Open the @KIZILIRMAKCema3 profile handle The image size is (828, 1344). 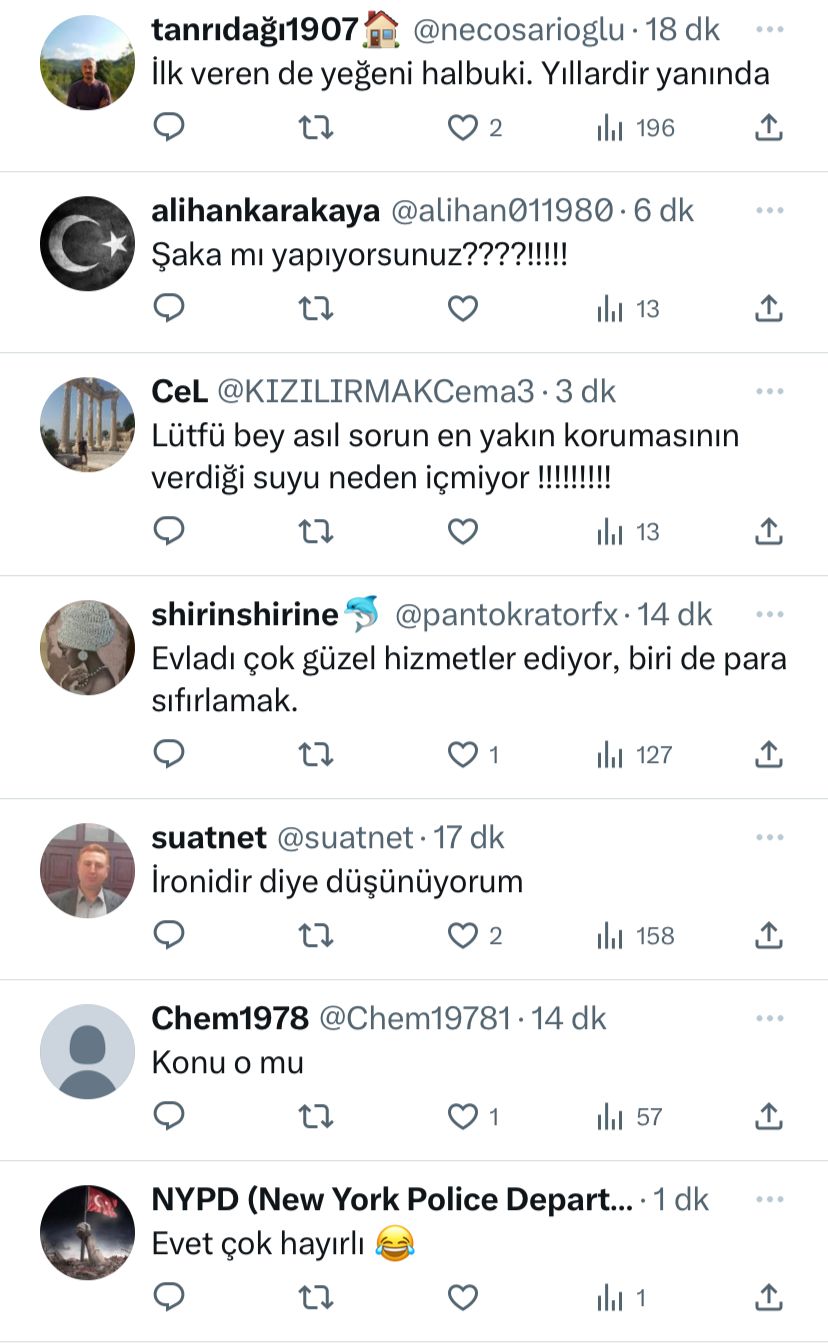pos(376,392)
